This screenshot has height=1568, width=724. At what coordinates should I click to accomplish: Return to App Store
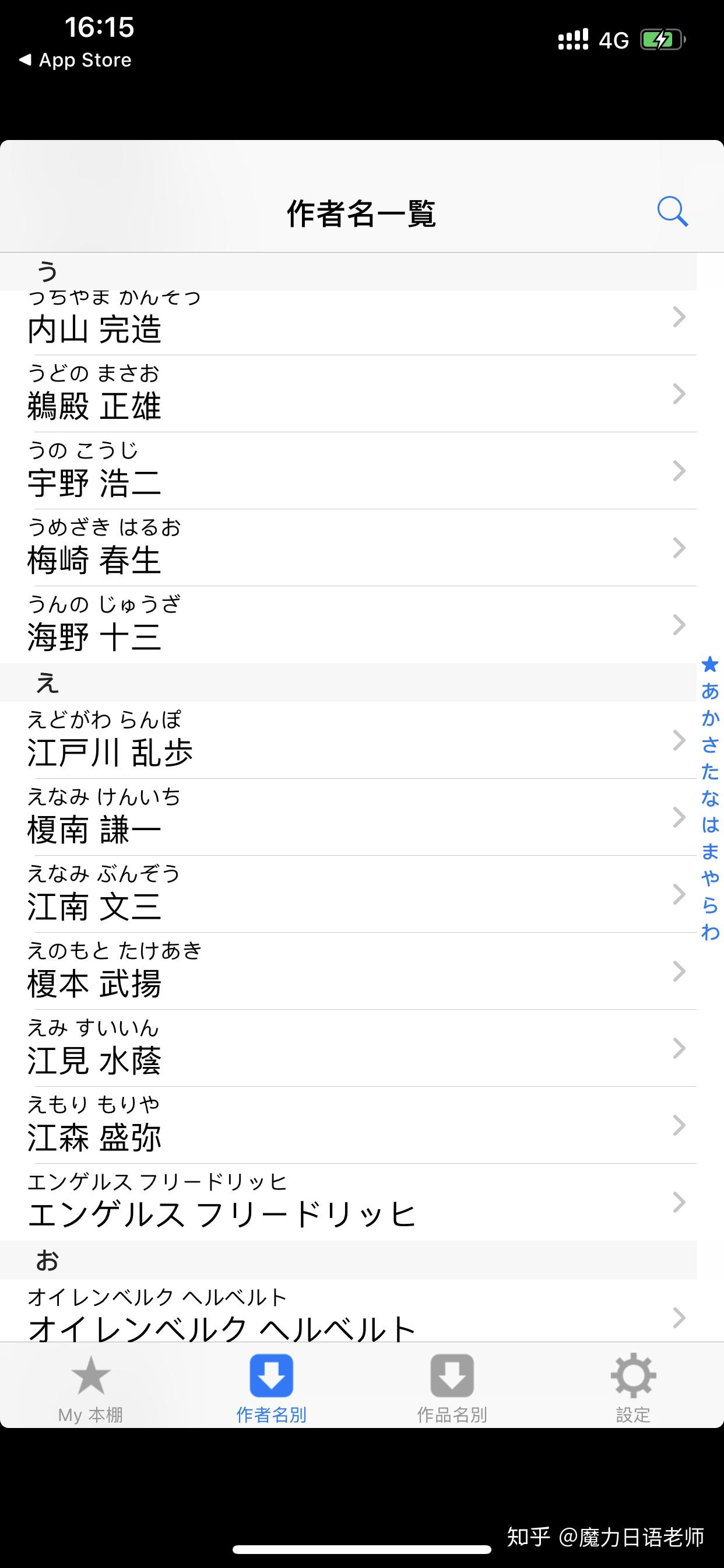click(x=75, y=60)
